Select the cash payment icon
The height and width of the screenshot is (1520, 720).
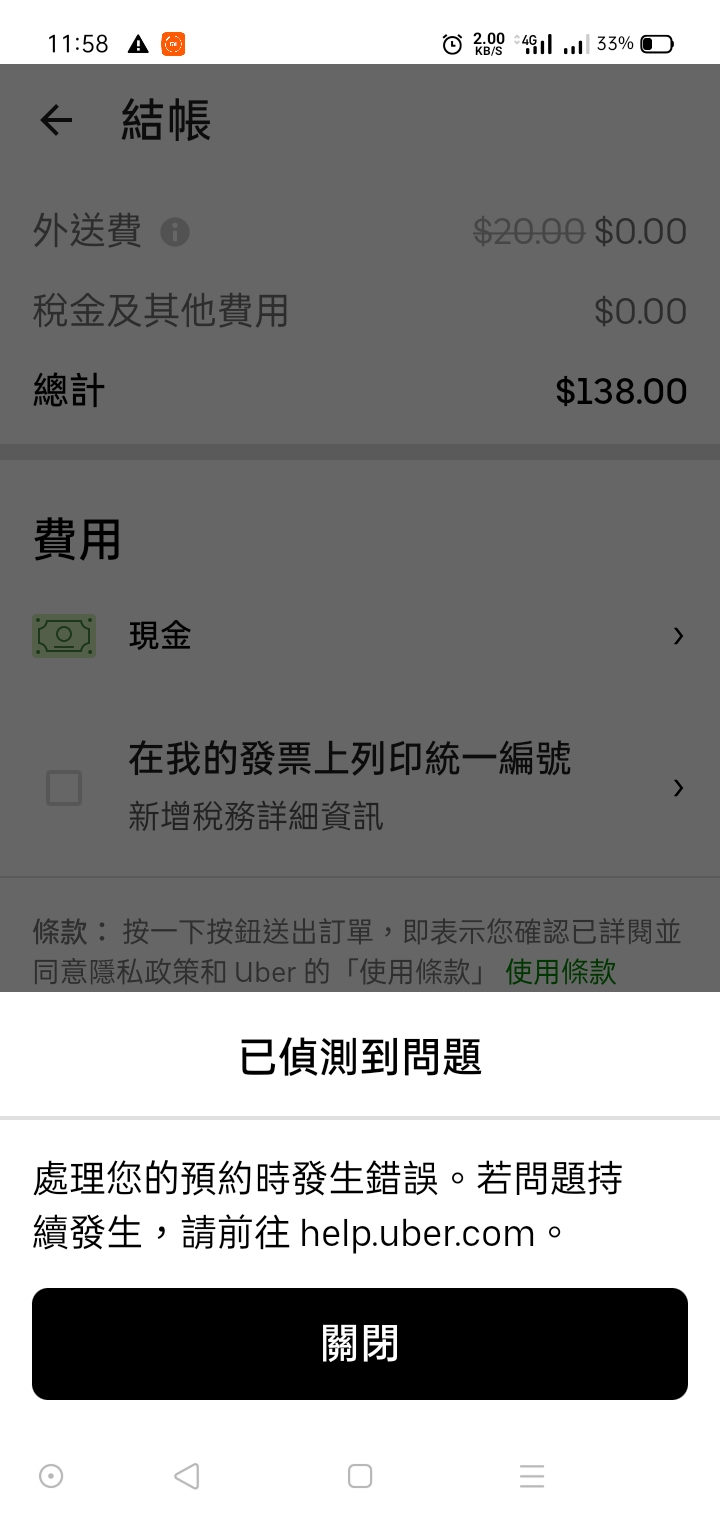click(x=63, y=636)
